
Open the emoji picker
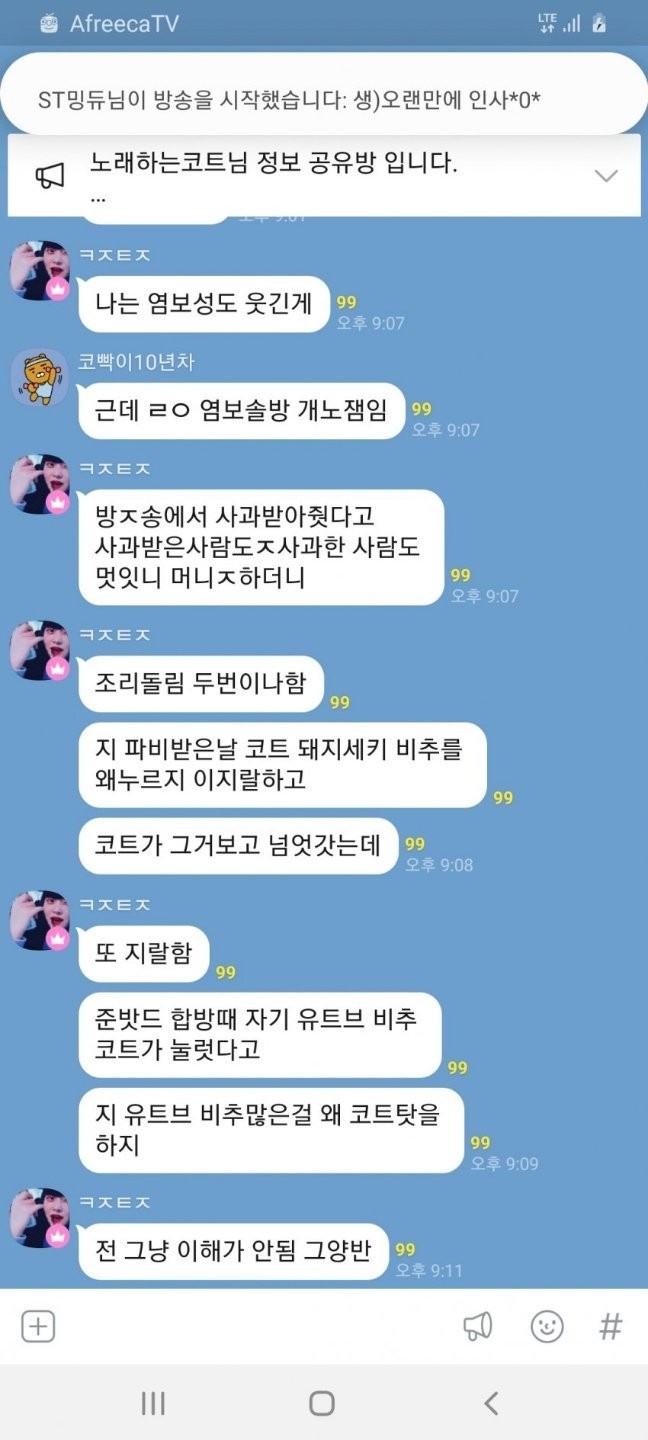pyautogui.click(x=546, y=1327)
